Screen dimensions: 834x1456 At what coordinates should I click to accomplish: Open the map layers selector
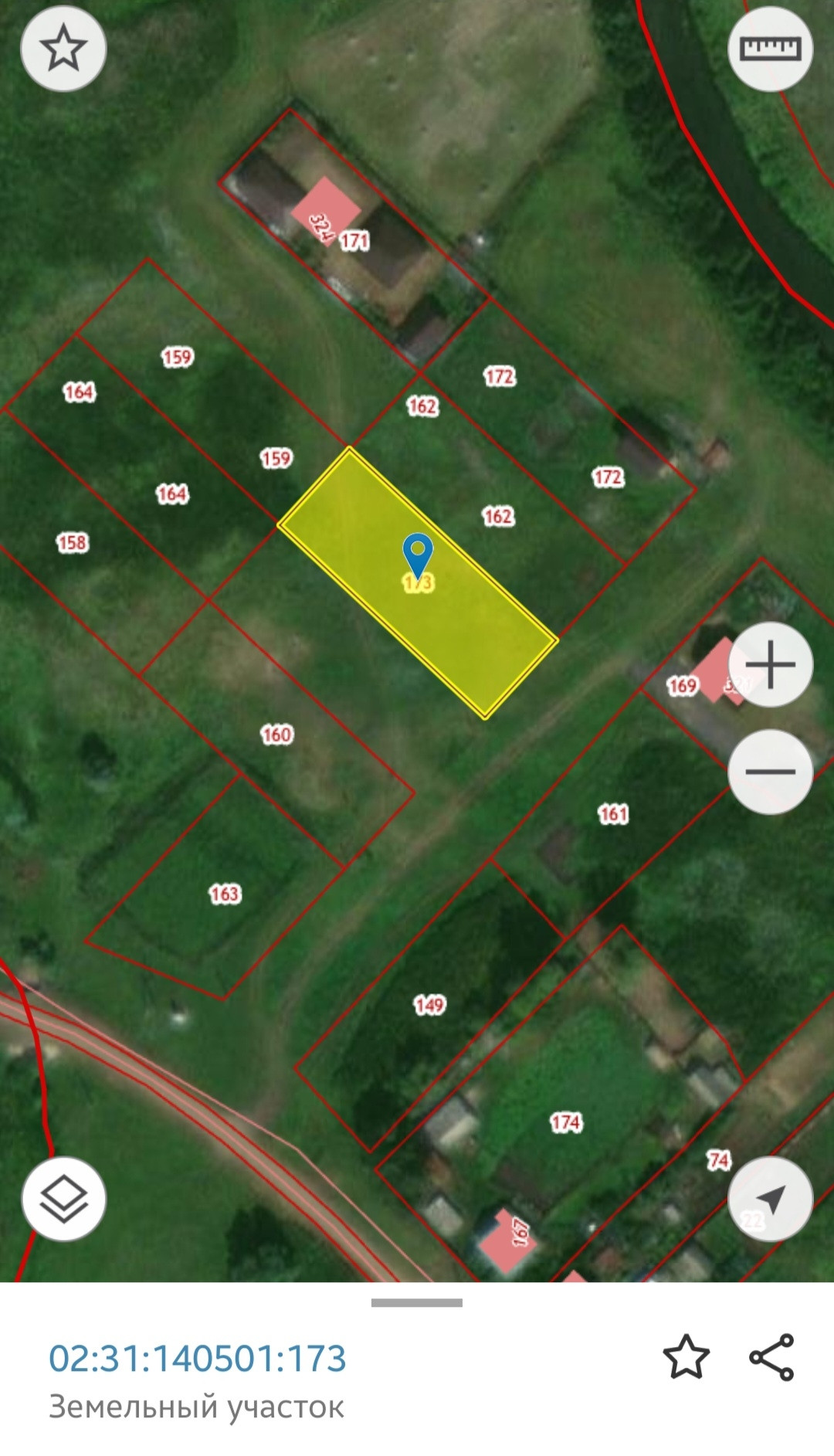[63, 1199]
